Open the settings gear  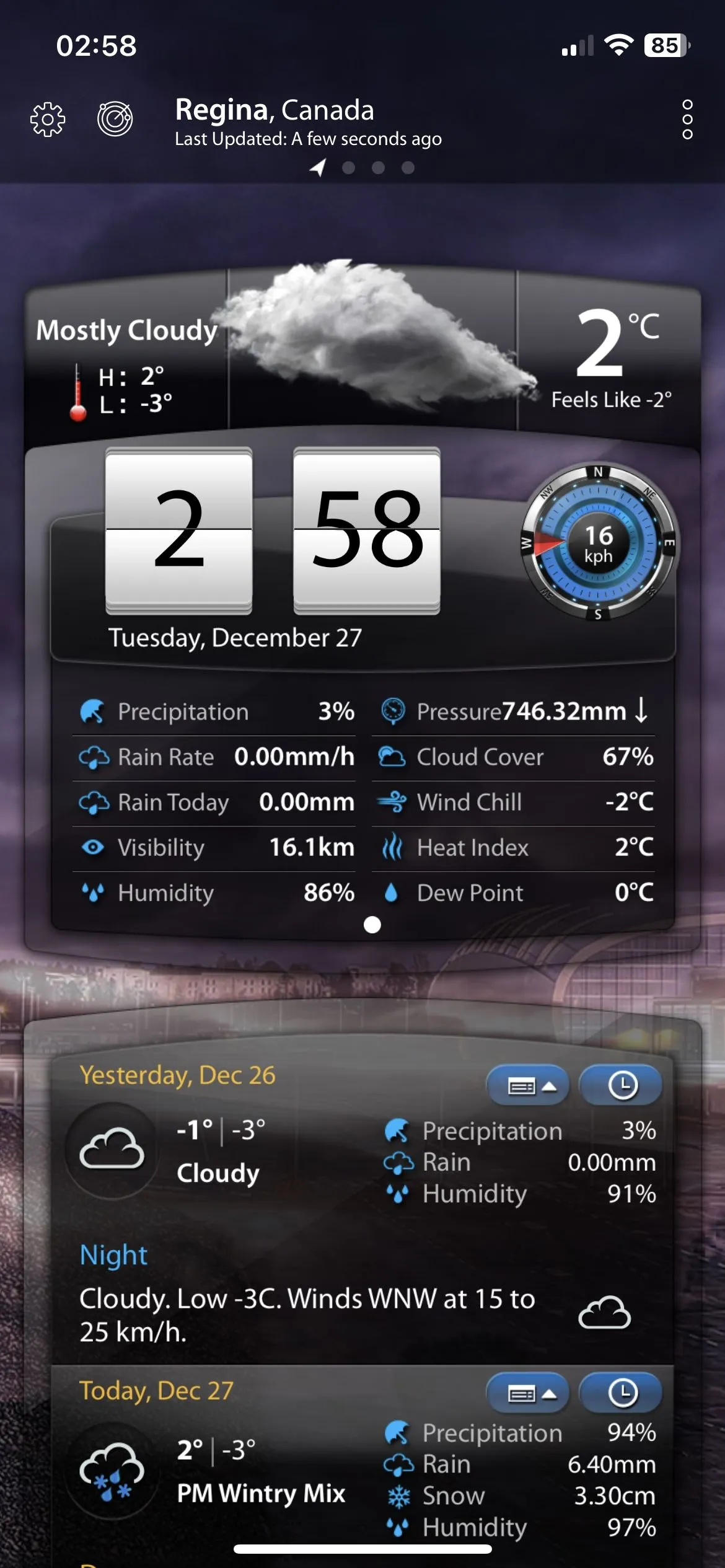tap(48, 118)
